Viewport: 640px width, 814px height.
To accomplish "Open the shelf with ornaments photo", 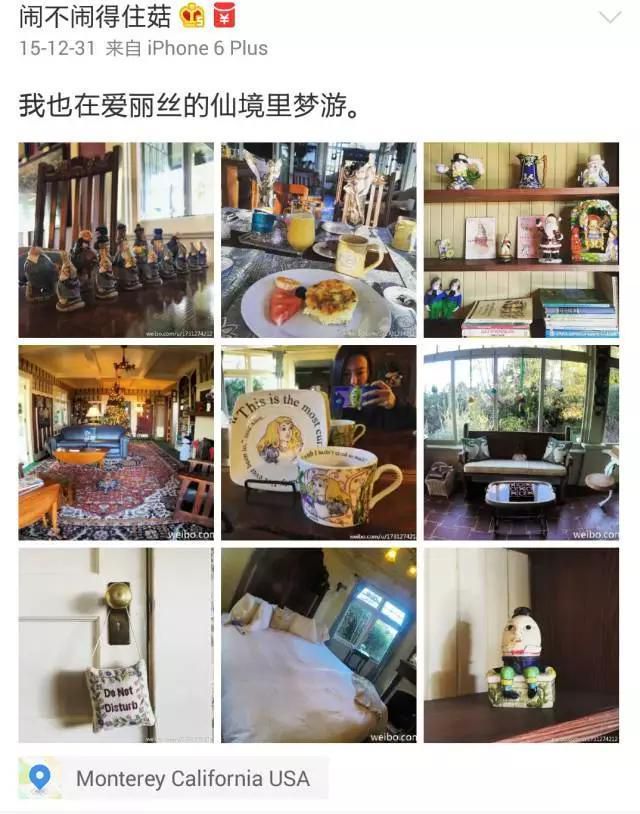I will point(521,240).
